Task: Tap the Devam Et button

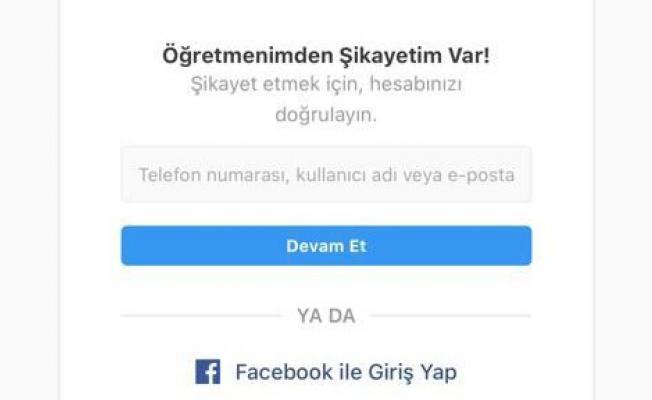Action: click(326, 246)
